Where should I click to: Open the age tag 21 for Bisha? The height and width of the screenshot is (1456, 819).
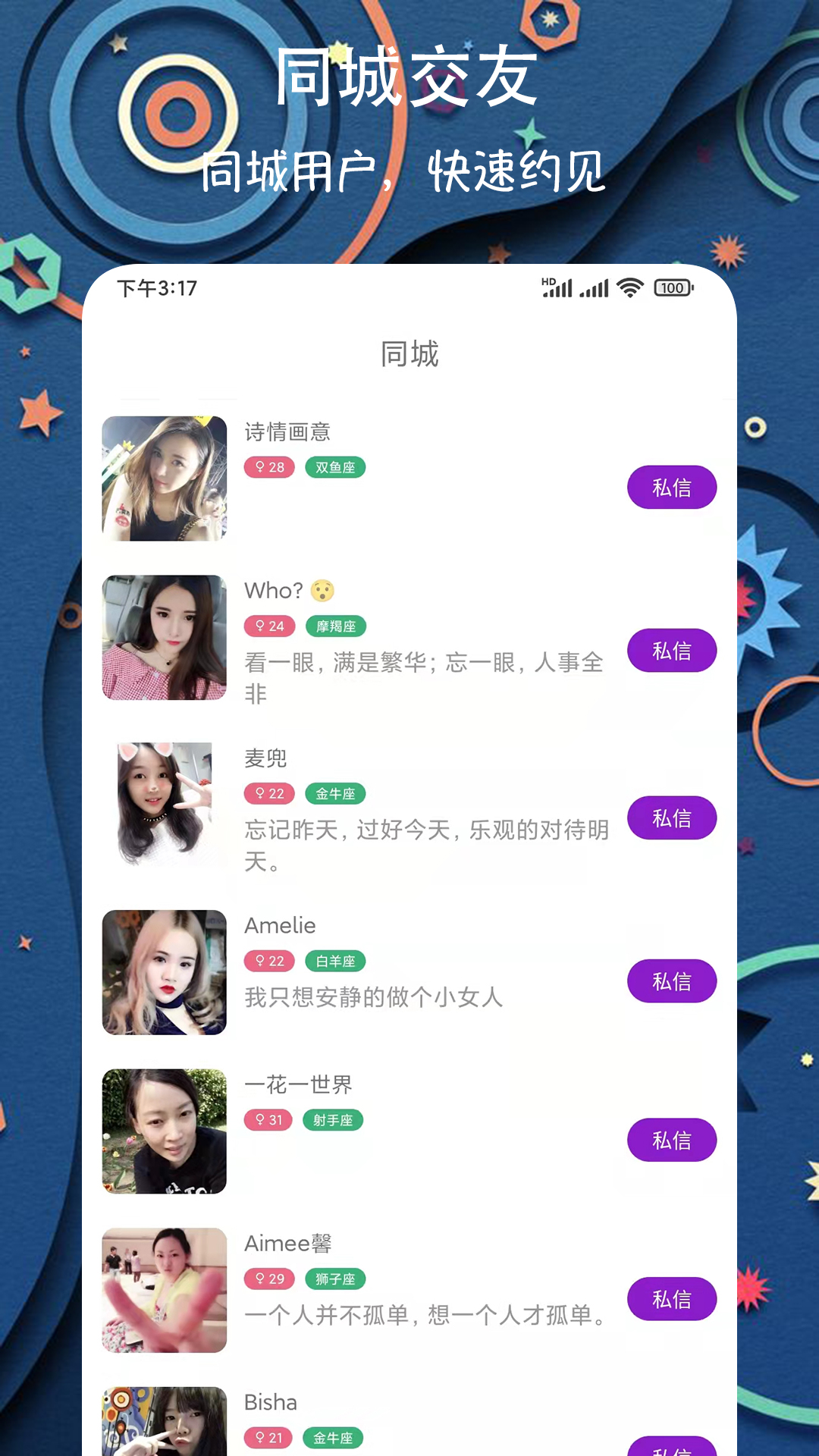(x=269, y=1439)
